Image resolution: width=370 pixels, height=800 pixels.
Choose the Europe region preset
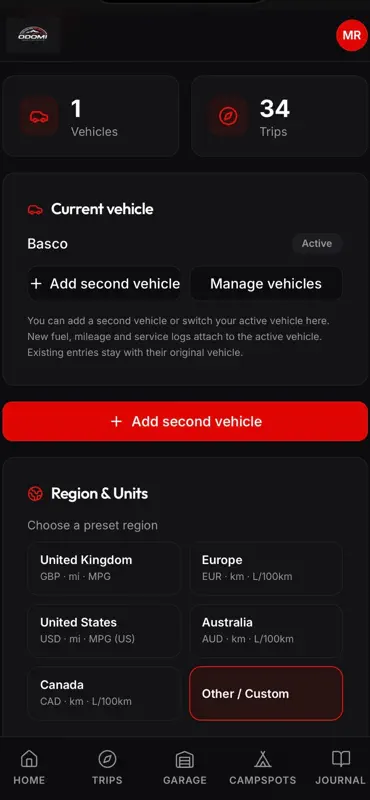tap(266, 568)
